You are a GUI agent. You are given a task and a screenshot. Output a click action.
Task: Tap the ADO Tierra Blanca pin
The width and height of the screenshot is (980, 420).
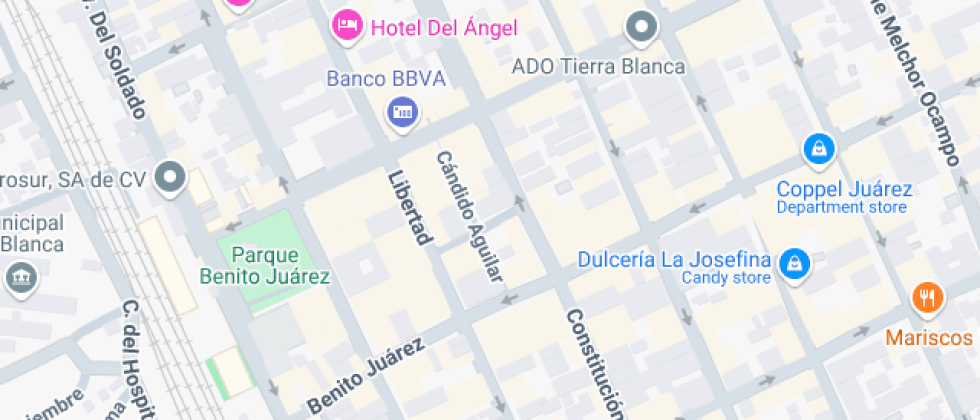click(x=641, y=28)
